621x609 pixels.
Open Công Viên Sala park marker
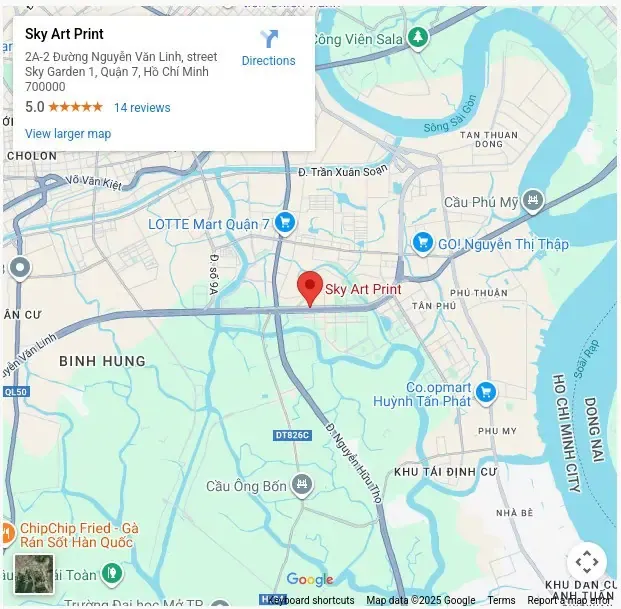[418, 38]
